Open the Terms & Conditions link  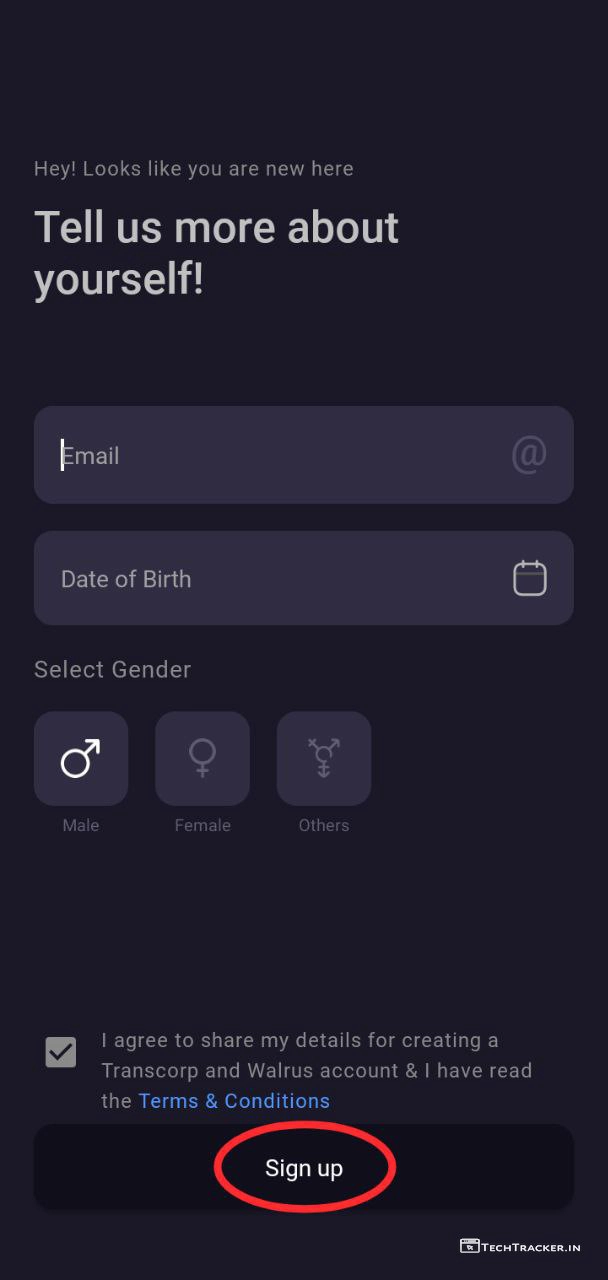point(234,1101)
